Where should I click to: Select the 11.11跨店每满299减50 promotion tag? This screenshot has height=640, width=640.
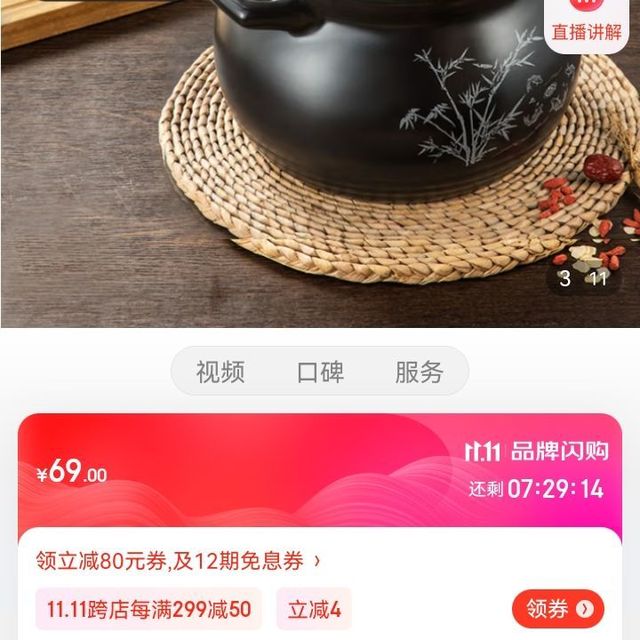click(149, 608)
